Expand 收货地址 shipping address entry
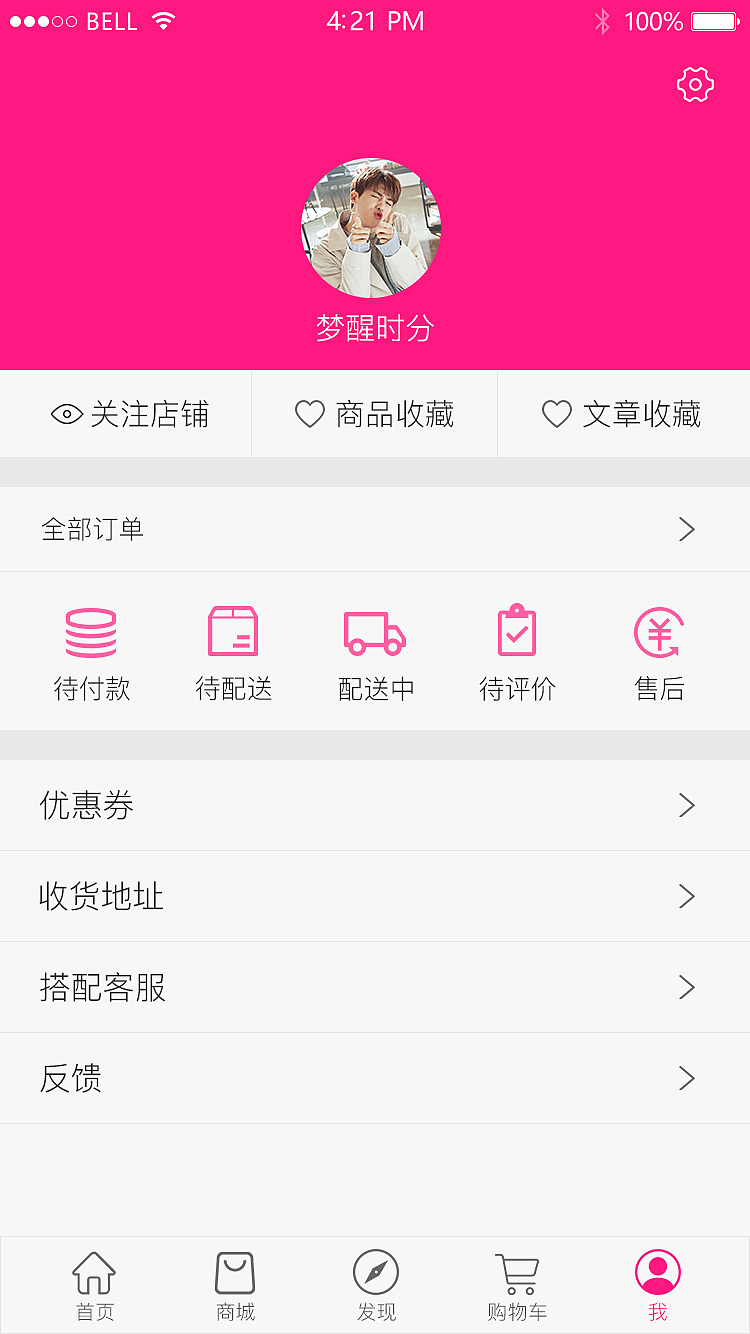 pyautogui.click(x=686, y=896)
